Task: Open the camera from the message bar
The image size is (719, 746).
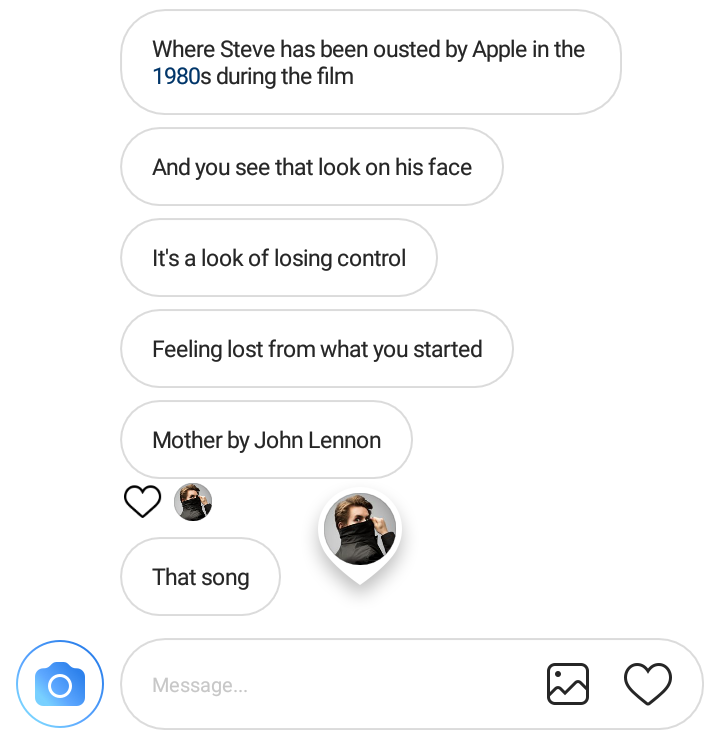Action: tap(60, 685)
